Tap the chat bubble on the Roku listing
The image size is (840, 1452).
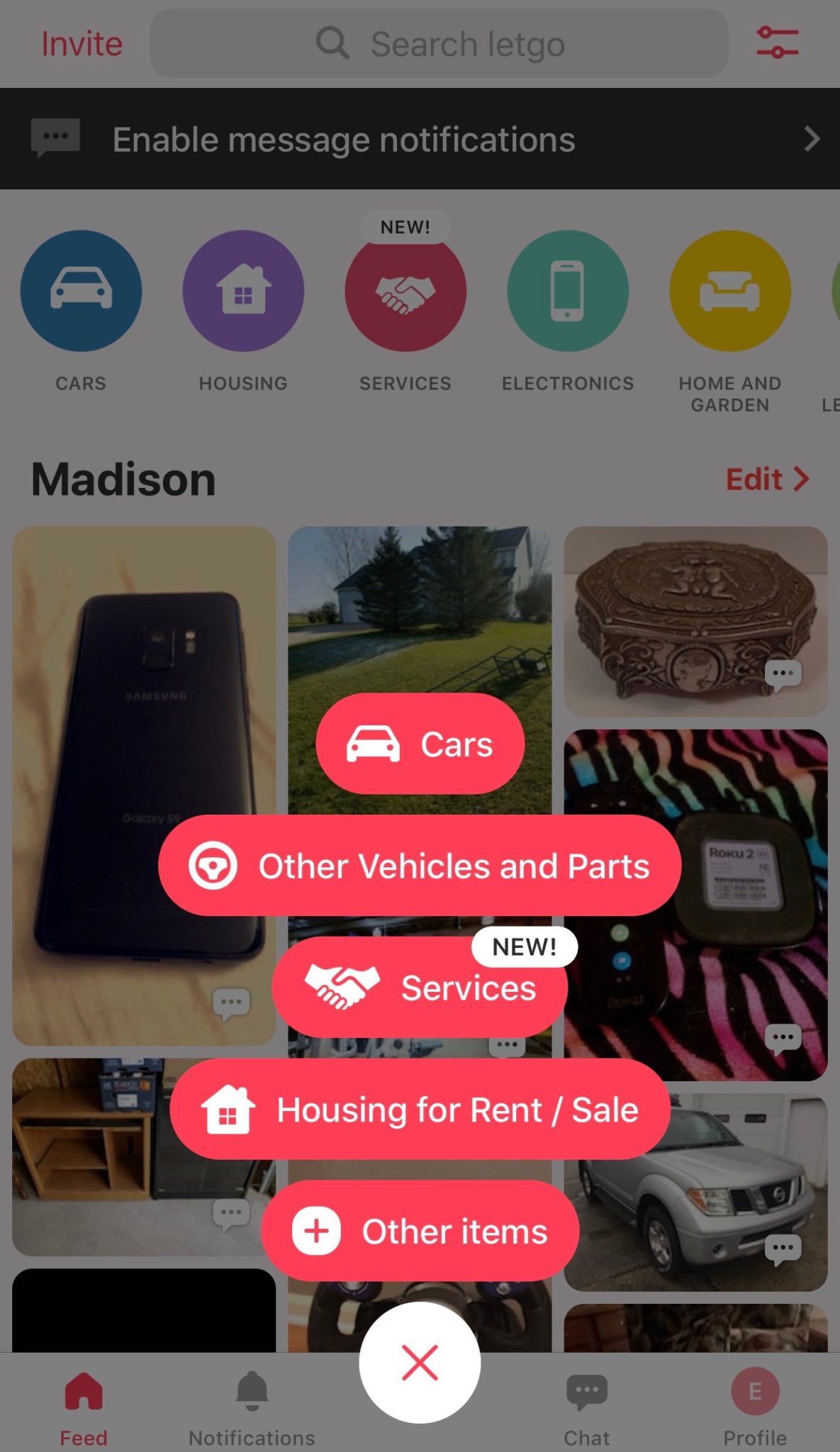point(784,1037)
